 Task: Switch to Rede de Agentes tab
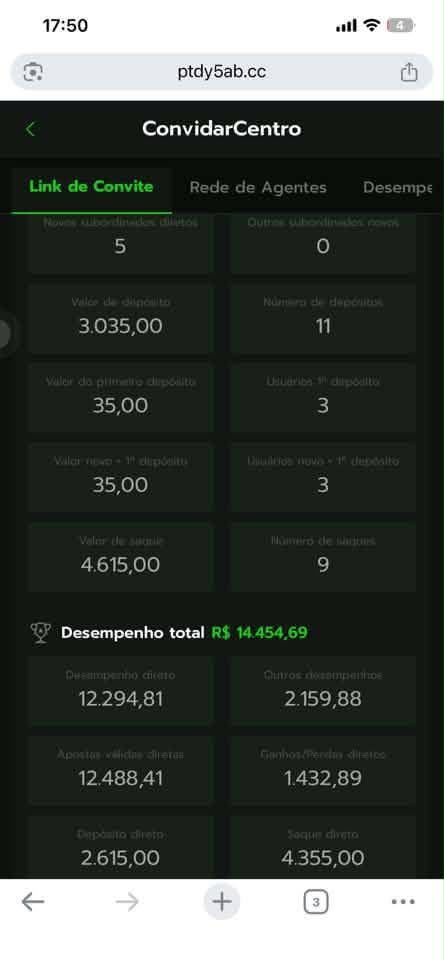coord(258,187)
